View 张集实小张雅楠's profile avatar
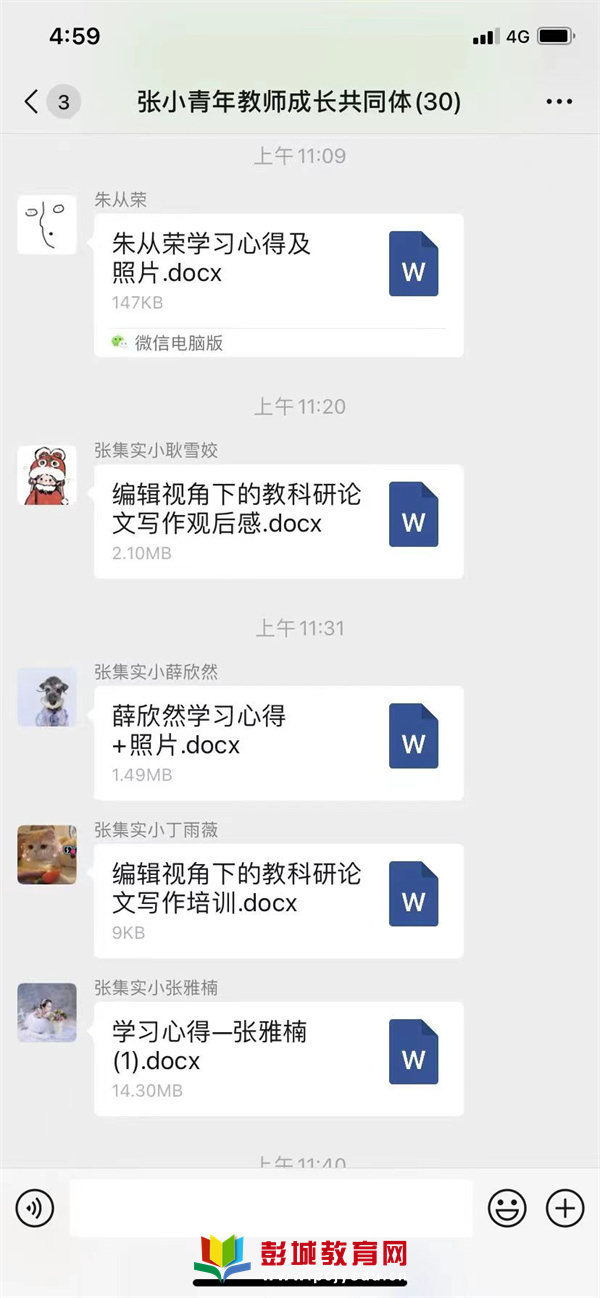 click(x=47, y=1013)
